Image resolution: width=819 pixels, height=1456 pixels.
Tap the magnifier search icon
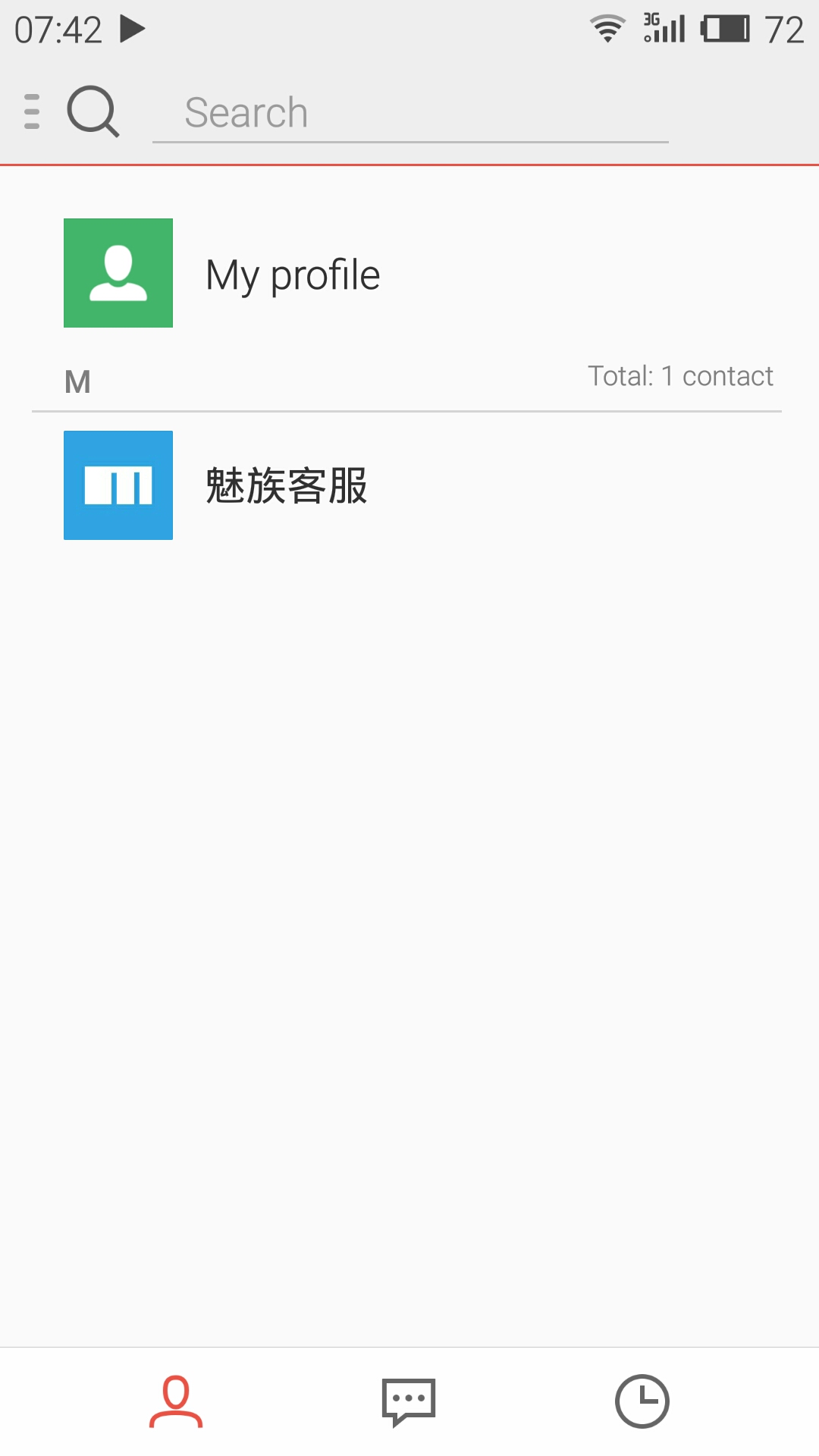(x=93, y=111)
